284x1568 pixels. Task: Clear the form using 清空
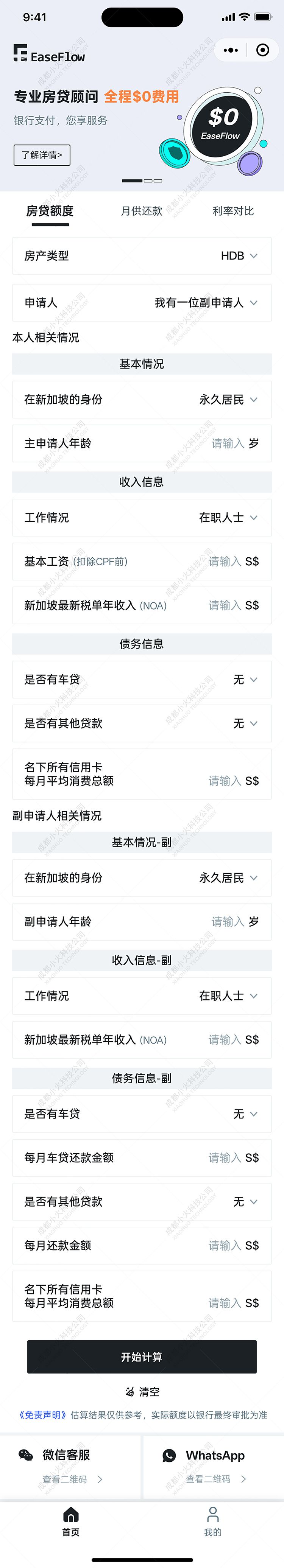tap(142, 1391)
